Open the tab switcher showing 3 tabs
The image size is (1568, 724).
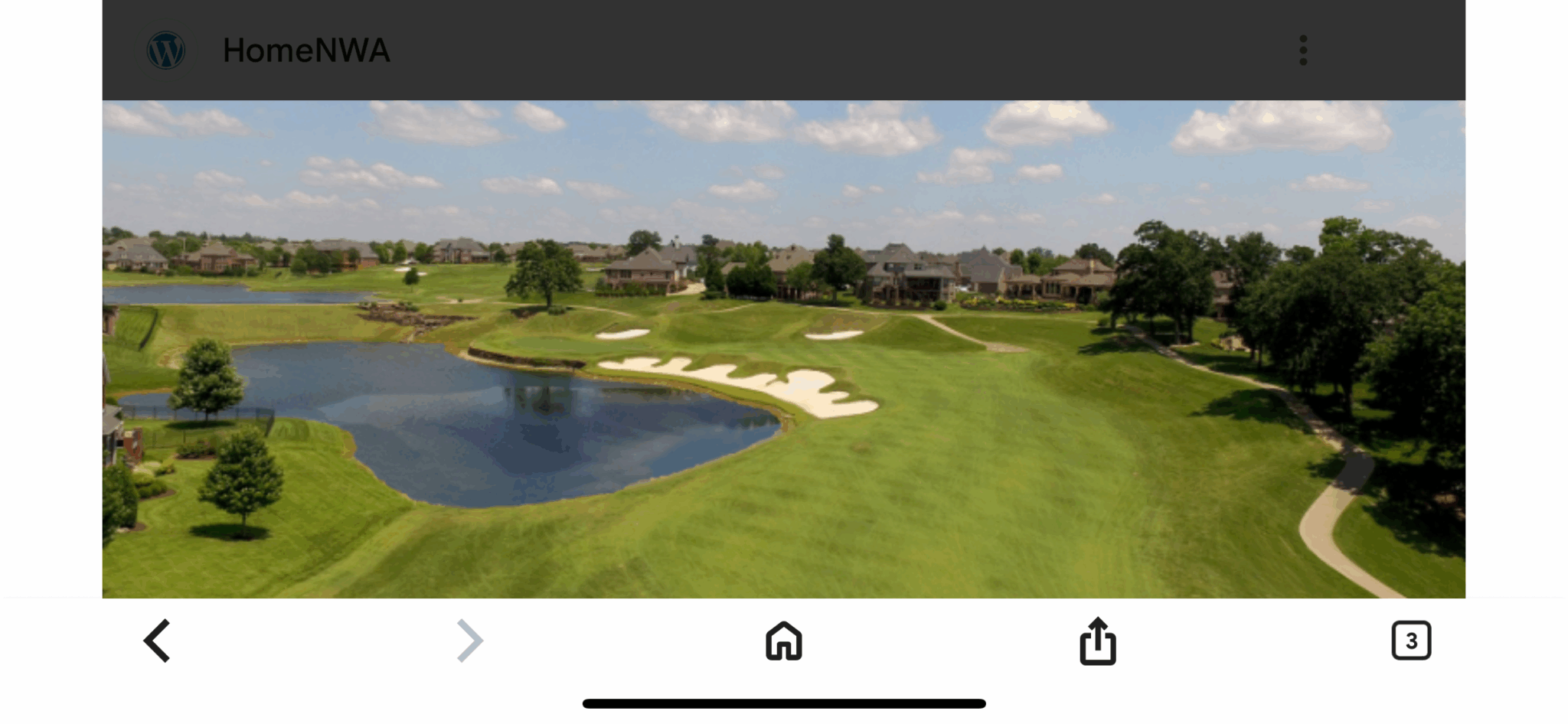(x=1410, y=641)
